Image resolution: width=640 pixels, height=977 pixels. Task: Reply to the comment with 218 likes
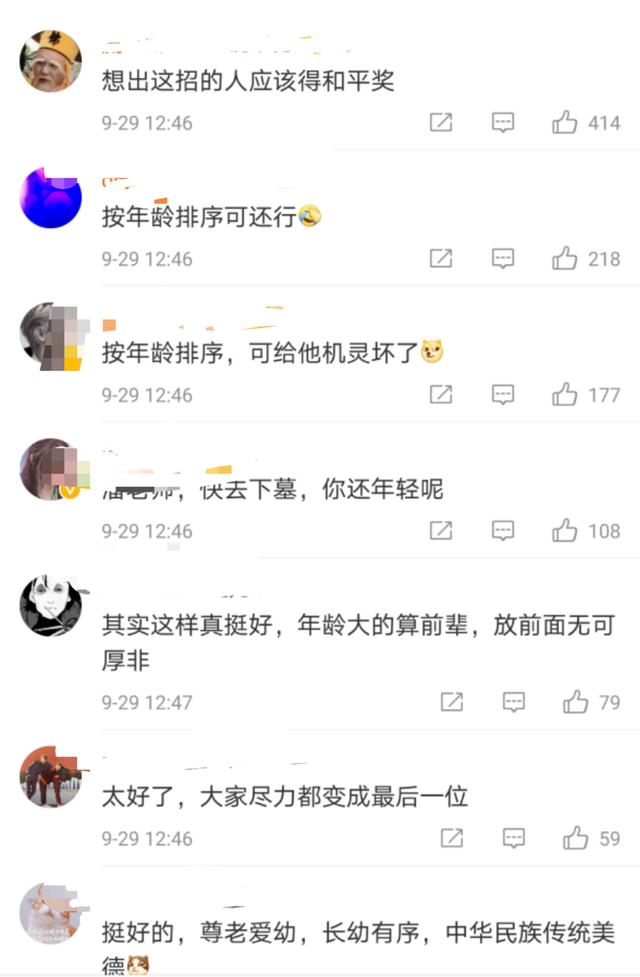click(x=503, y=259)
